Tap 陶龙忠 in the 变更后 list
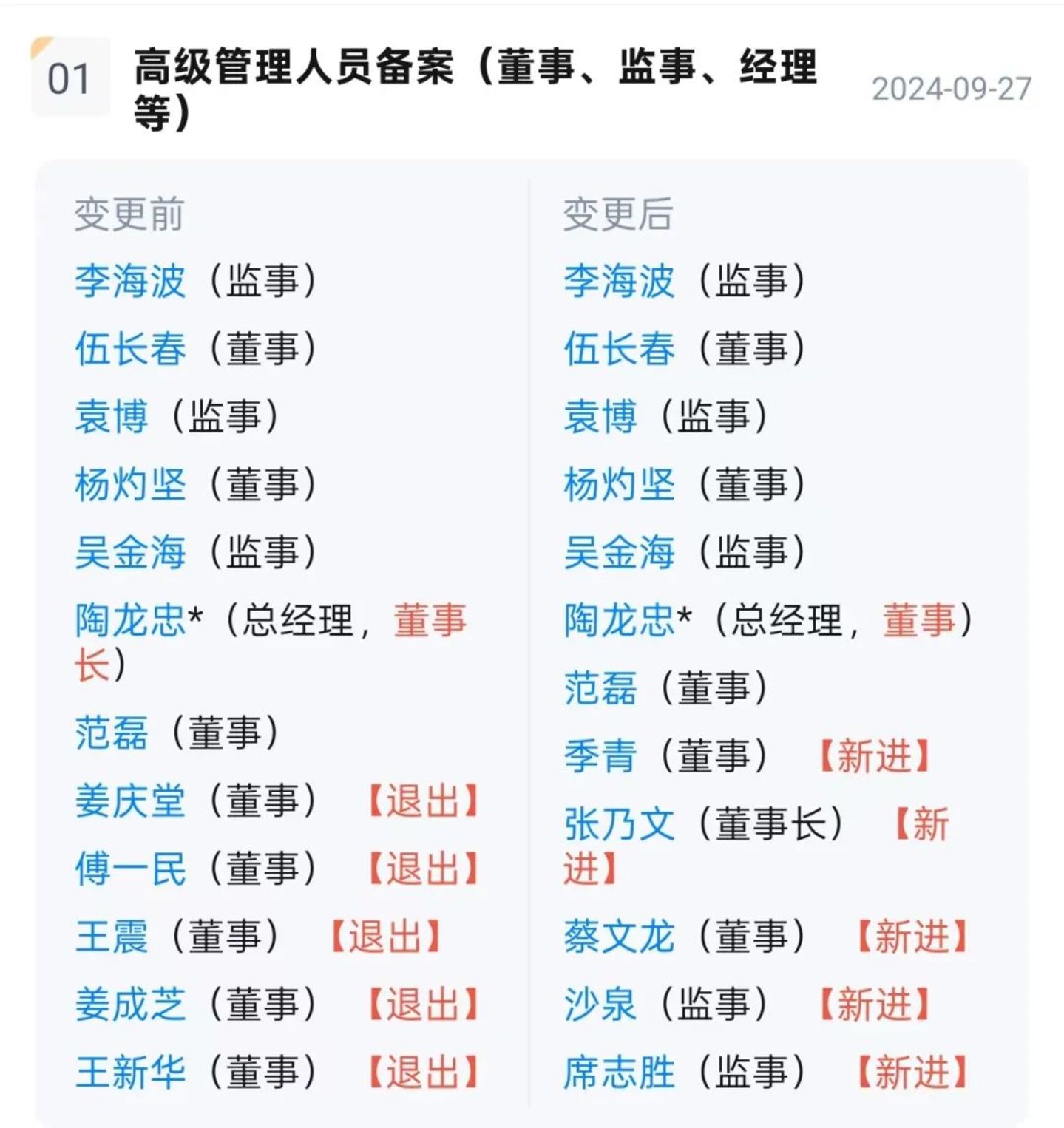1064x1128 pixels. tap(619, 620)
